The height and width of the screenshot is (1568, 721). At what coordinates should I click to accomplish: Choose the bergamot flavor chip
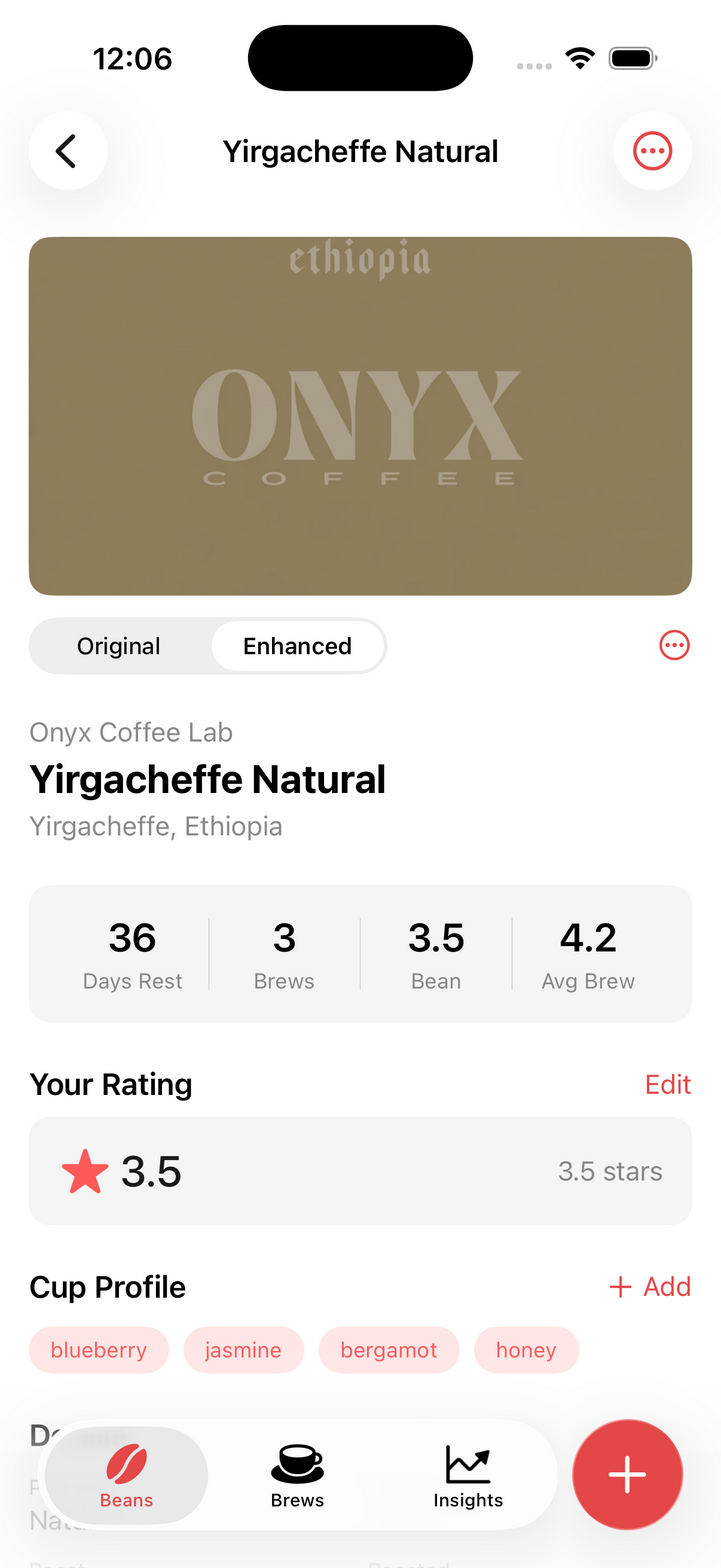pyautogui.click(x=389, y=1350)
